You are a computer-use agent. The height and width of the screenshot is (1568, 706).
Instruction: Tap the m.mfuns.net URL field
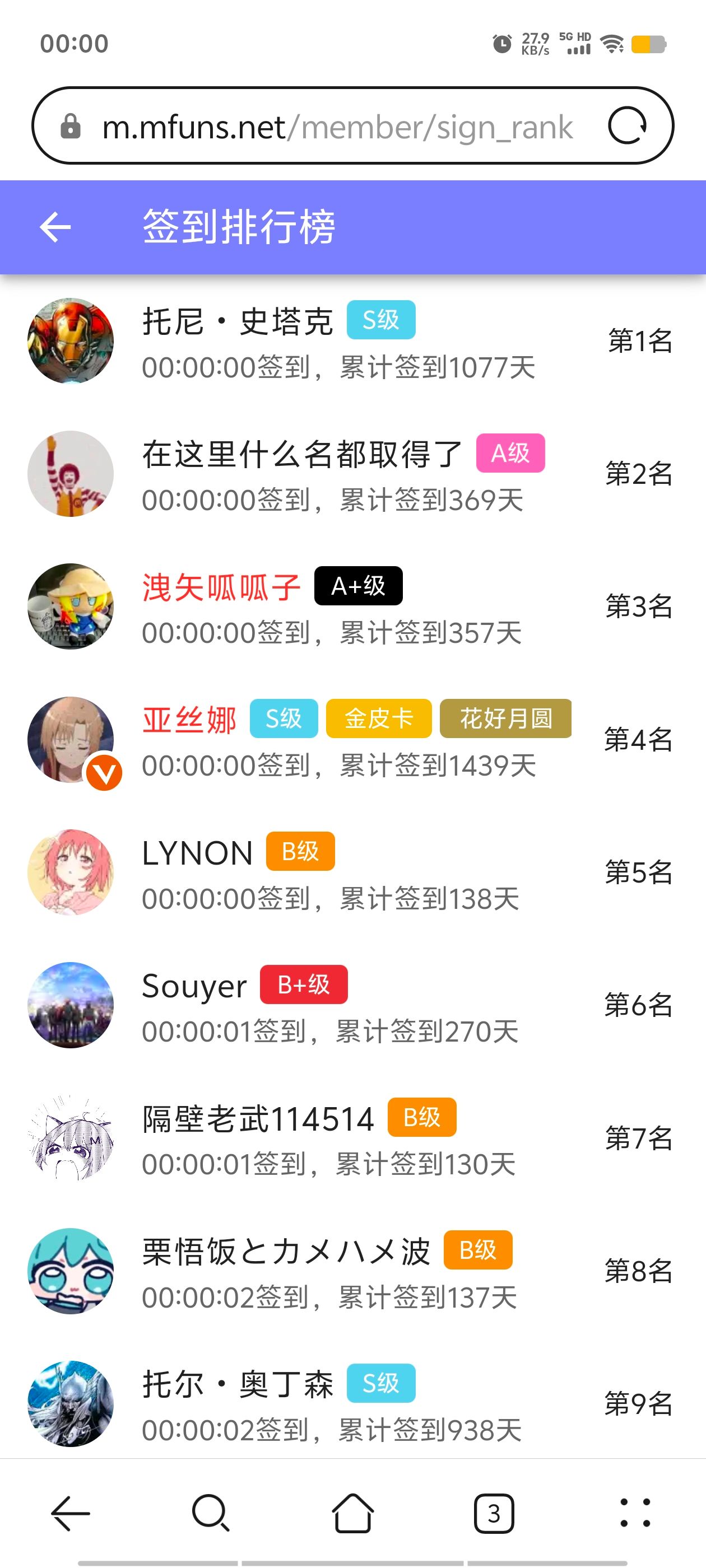coord(337,127)
